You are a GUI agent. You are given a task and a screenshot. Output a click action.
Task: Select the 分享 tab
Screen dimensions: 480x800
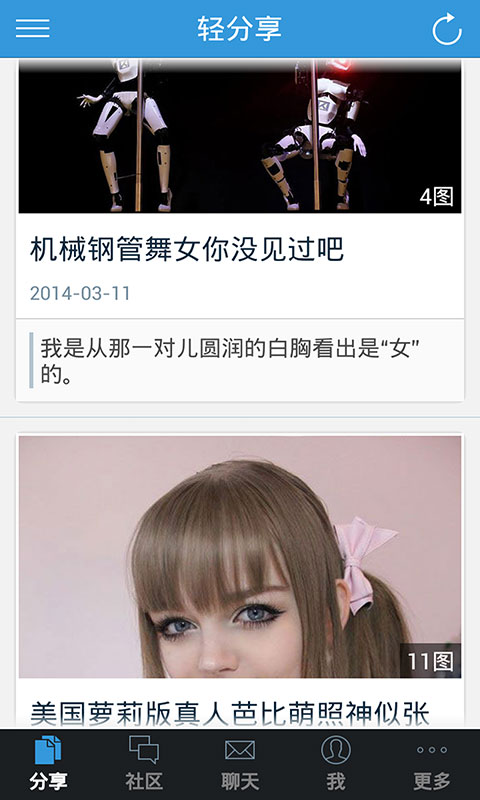tap(48, 764)
